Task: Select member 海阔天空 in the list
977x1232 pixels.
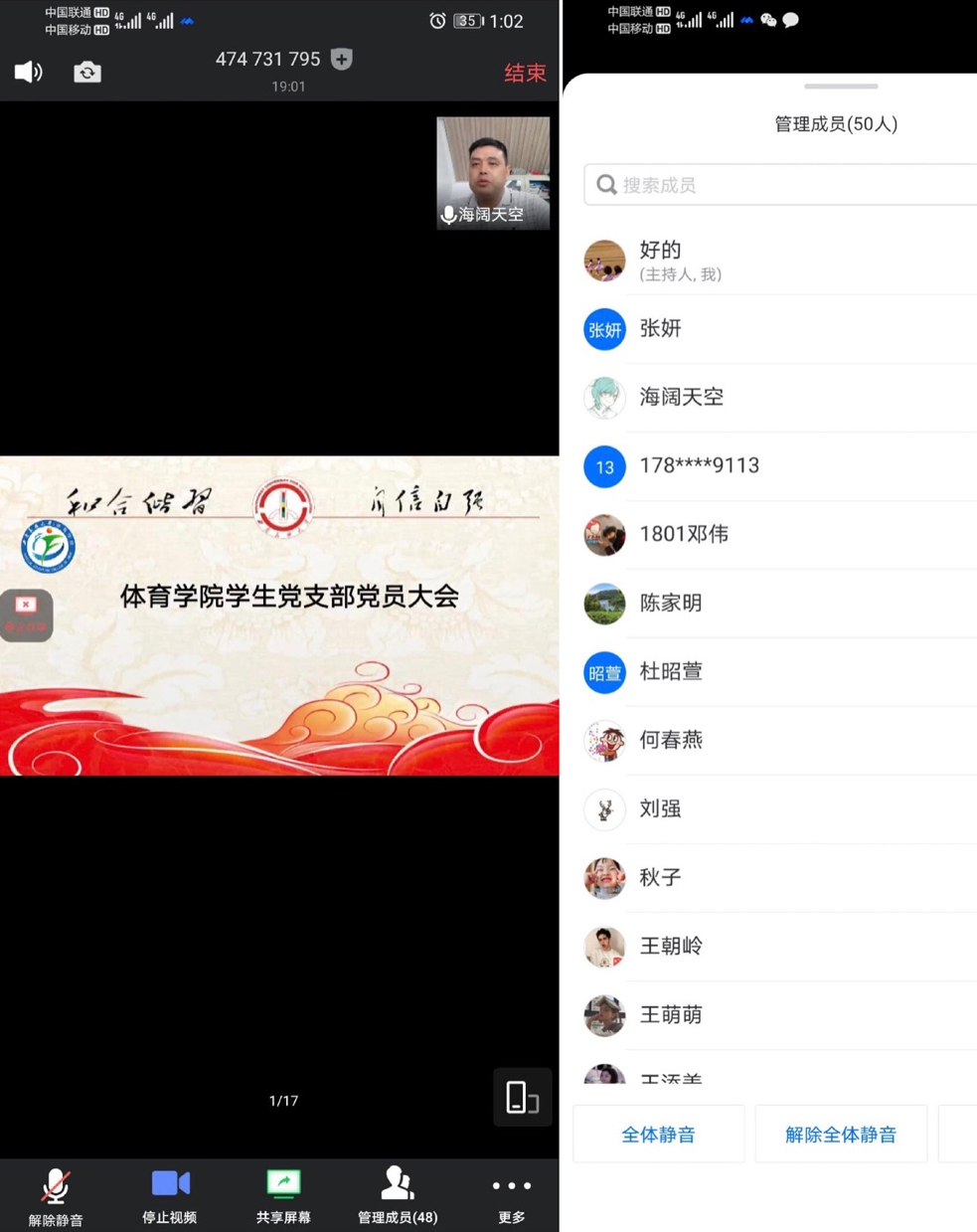Action: point(682,398)
